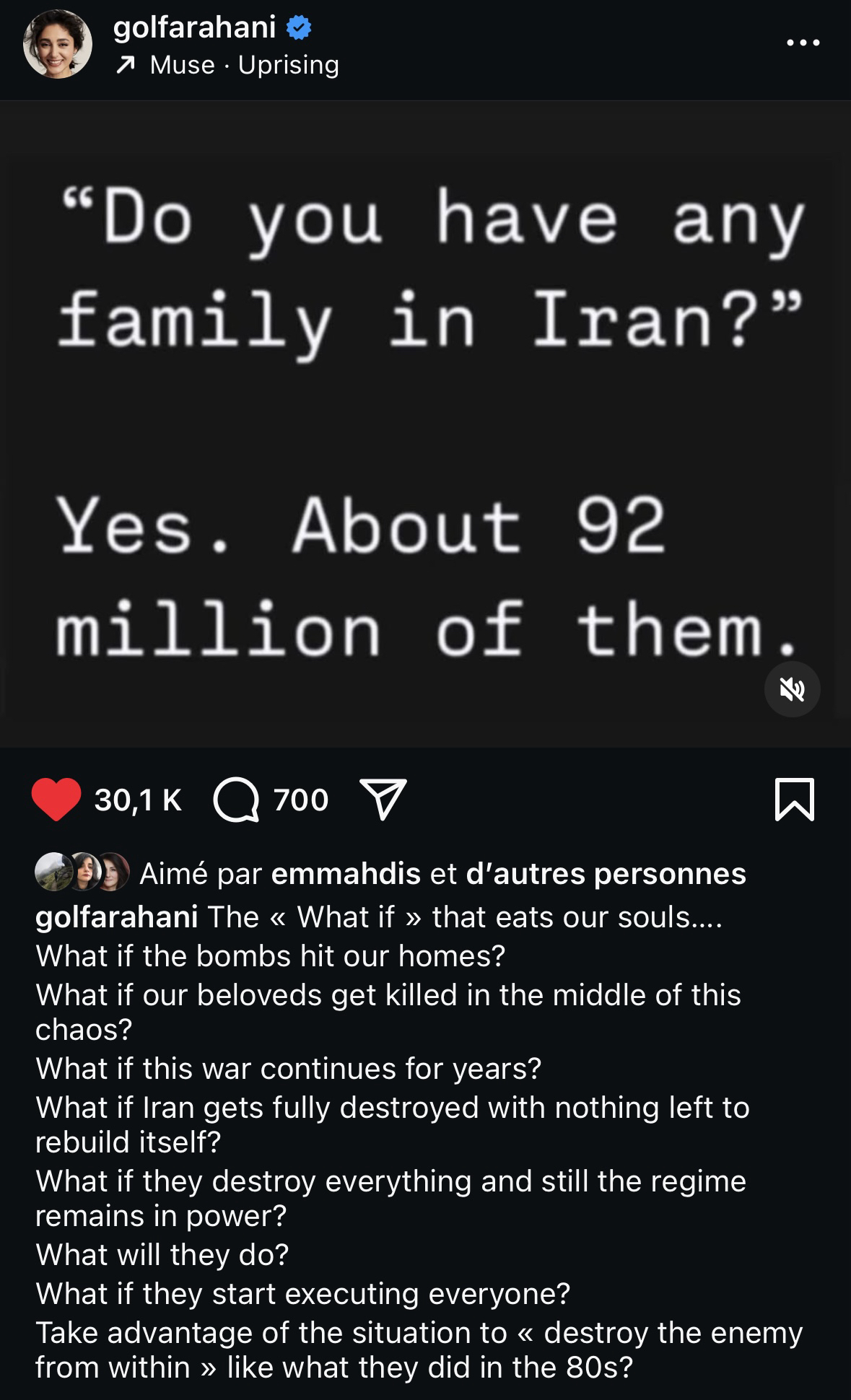View the list of d'autres personnes who liked
Image resolution: width=851 pixels, height=1400 pixels.
[606, 874]
